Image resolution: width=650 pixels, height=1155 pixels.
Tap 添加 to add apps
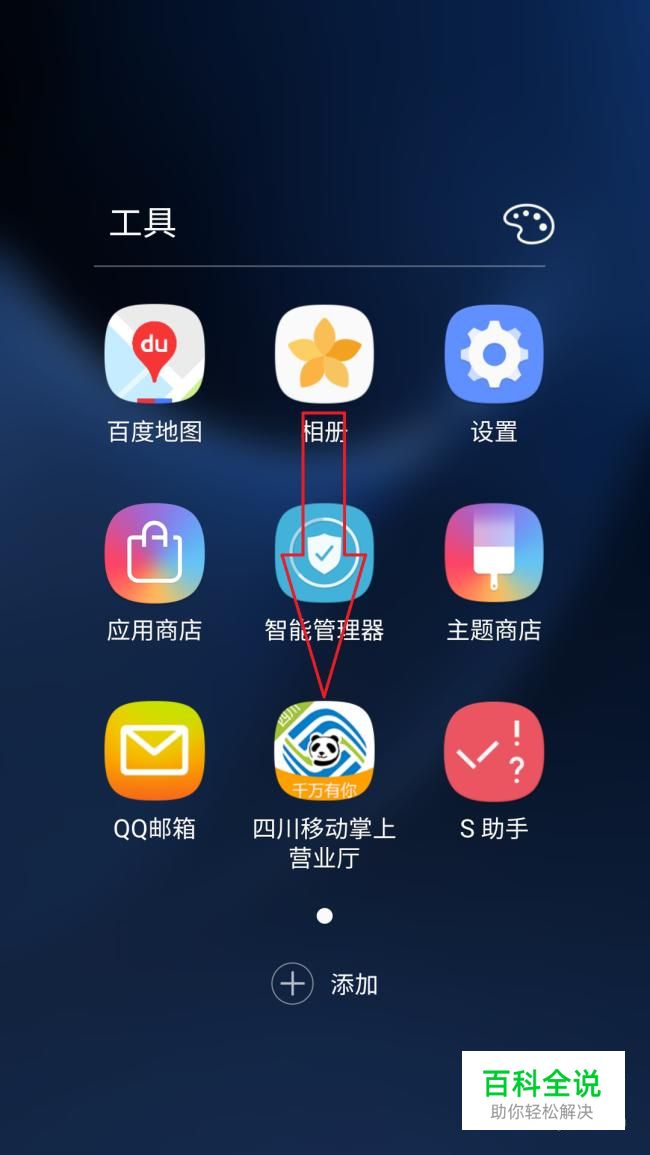(x=324, y=984)
